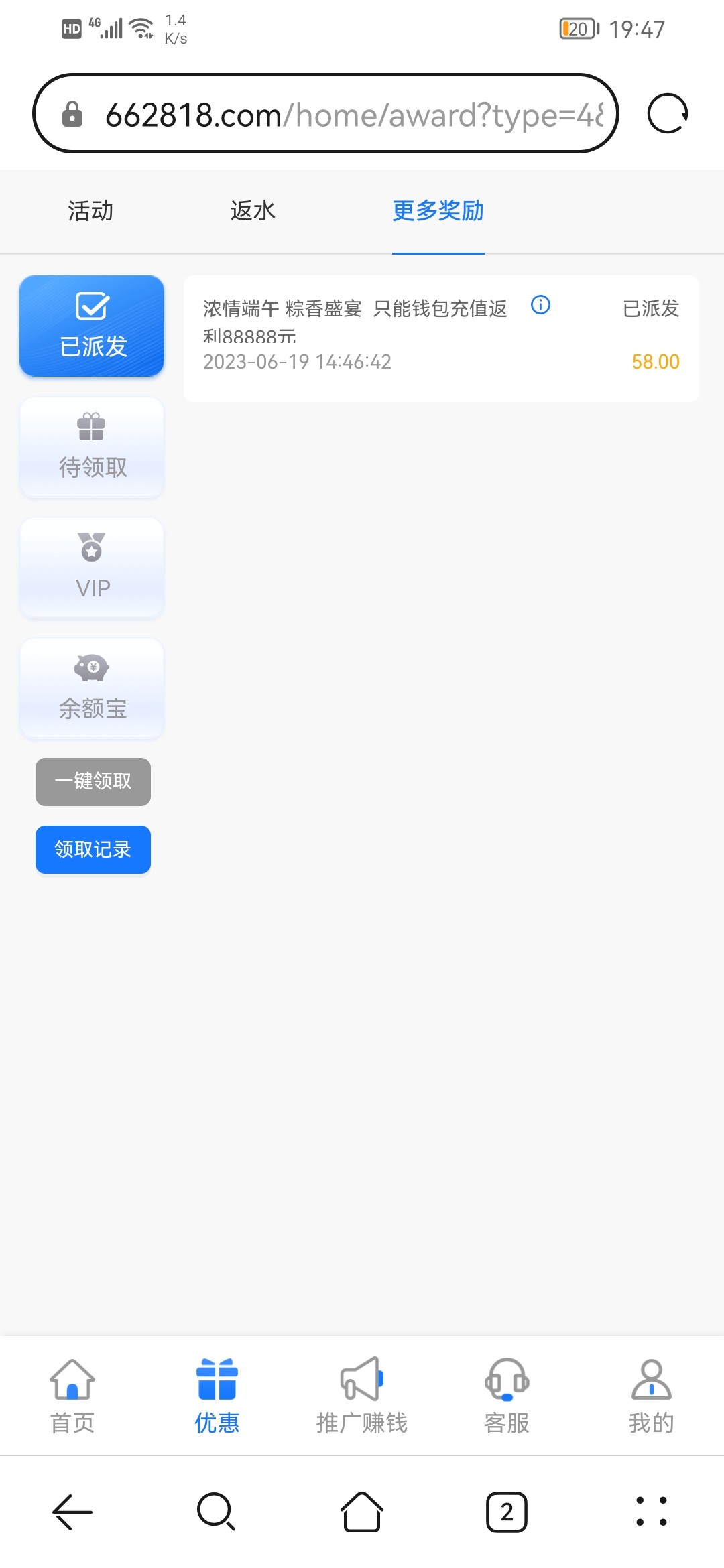724x1568 pixels.
Task: Select the 优惠 bottom tab
Action: tap(217, 1395)
